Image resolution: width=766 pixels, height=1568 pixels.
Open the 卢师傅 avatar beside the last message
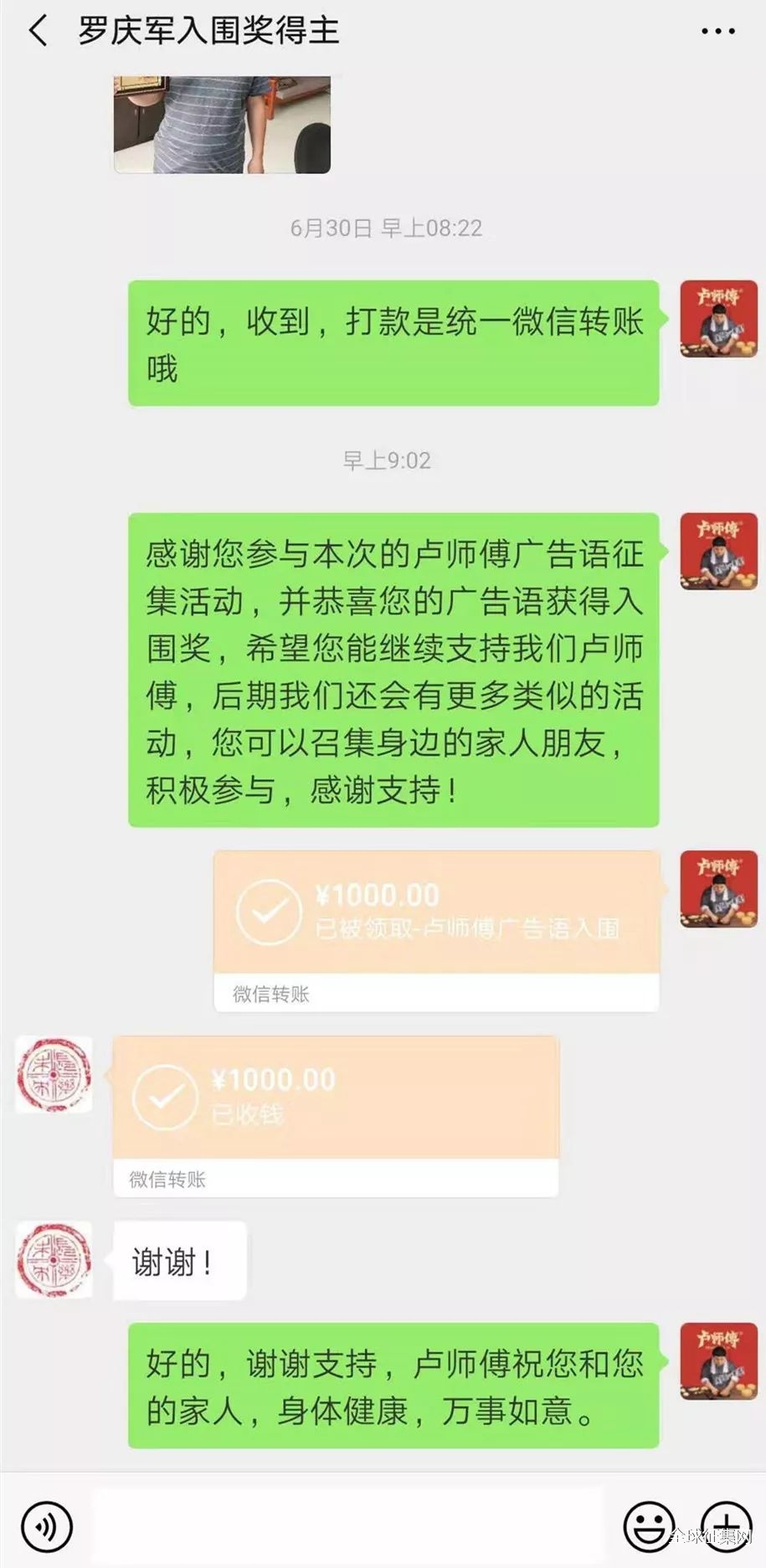point(718,1362)
